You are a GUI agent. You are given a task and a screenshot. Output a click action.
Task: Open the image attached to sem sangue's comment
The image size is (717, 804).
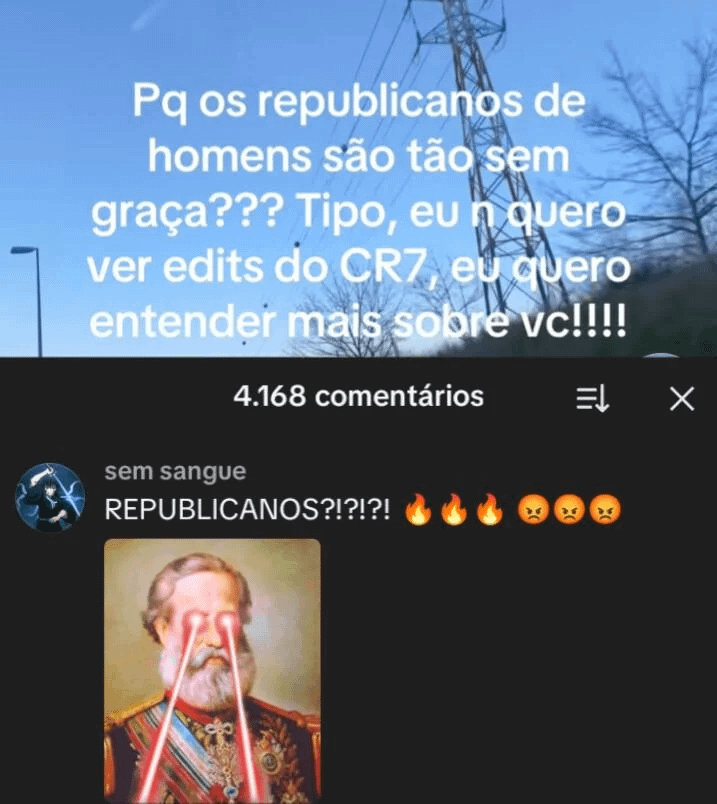tap(212, 670)
